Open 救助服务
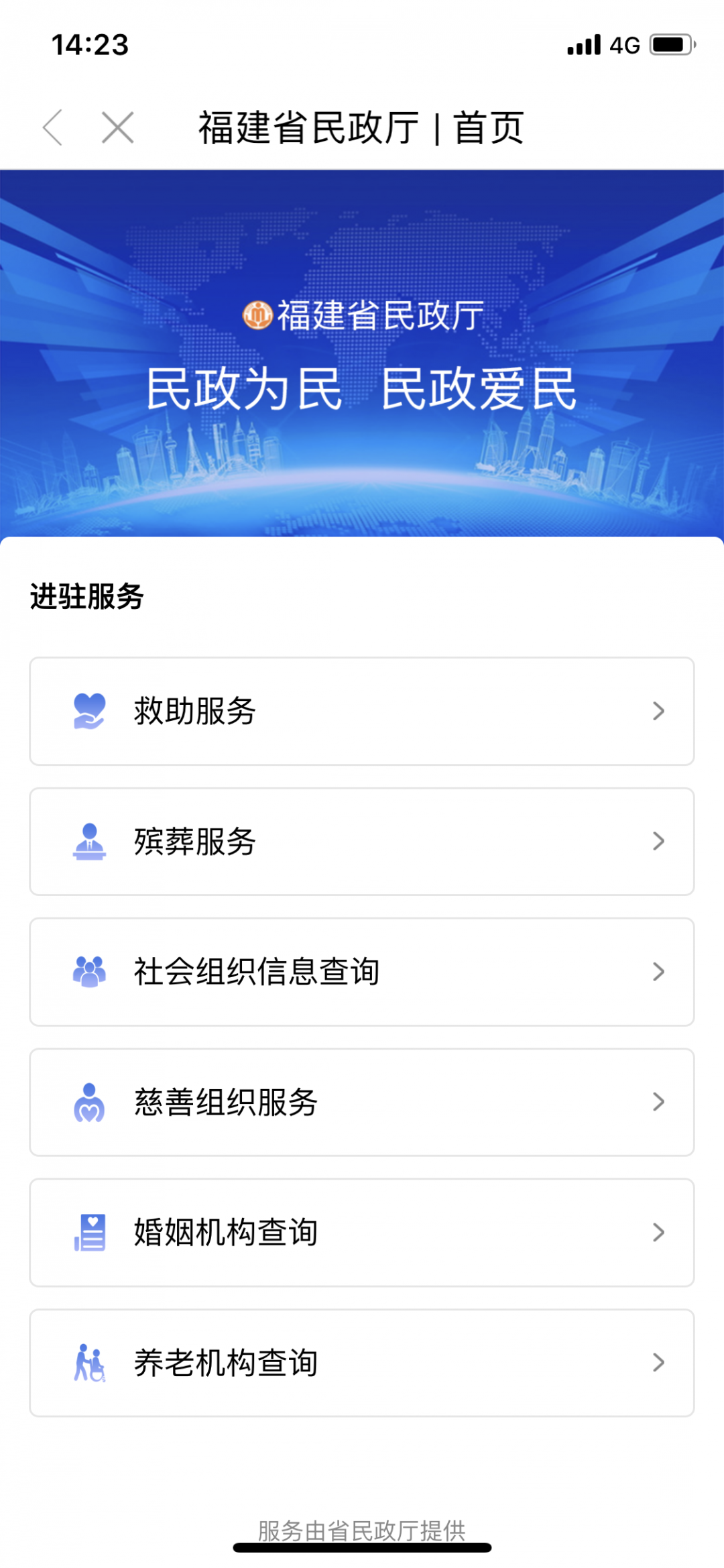This screenshot has height=1568, width=724. tap(362, 711)
